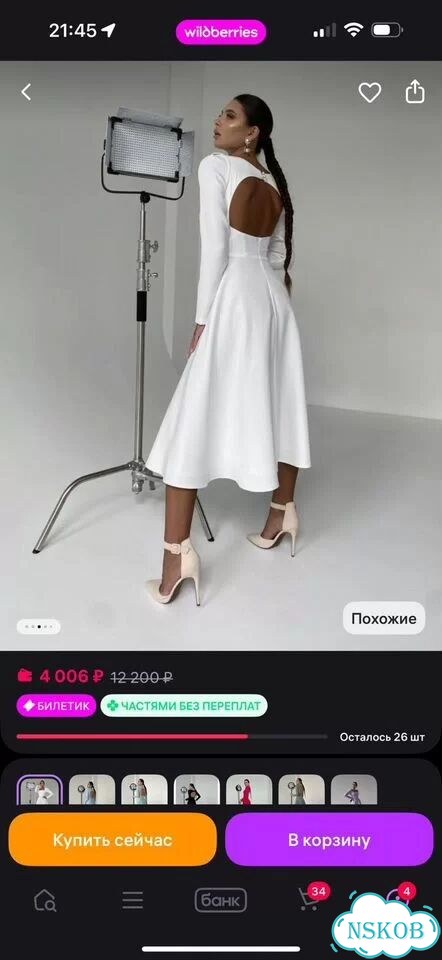
Task: Add the dress to cart with В корзину
Action: (329, 839)
